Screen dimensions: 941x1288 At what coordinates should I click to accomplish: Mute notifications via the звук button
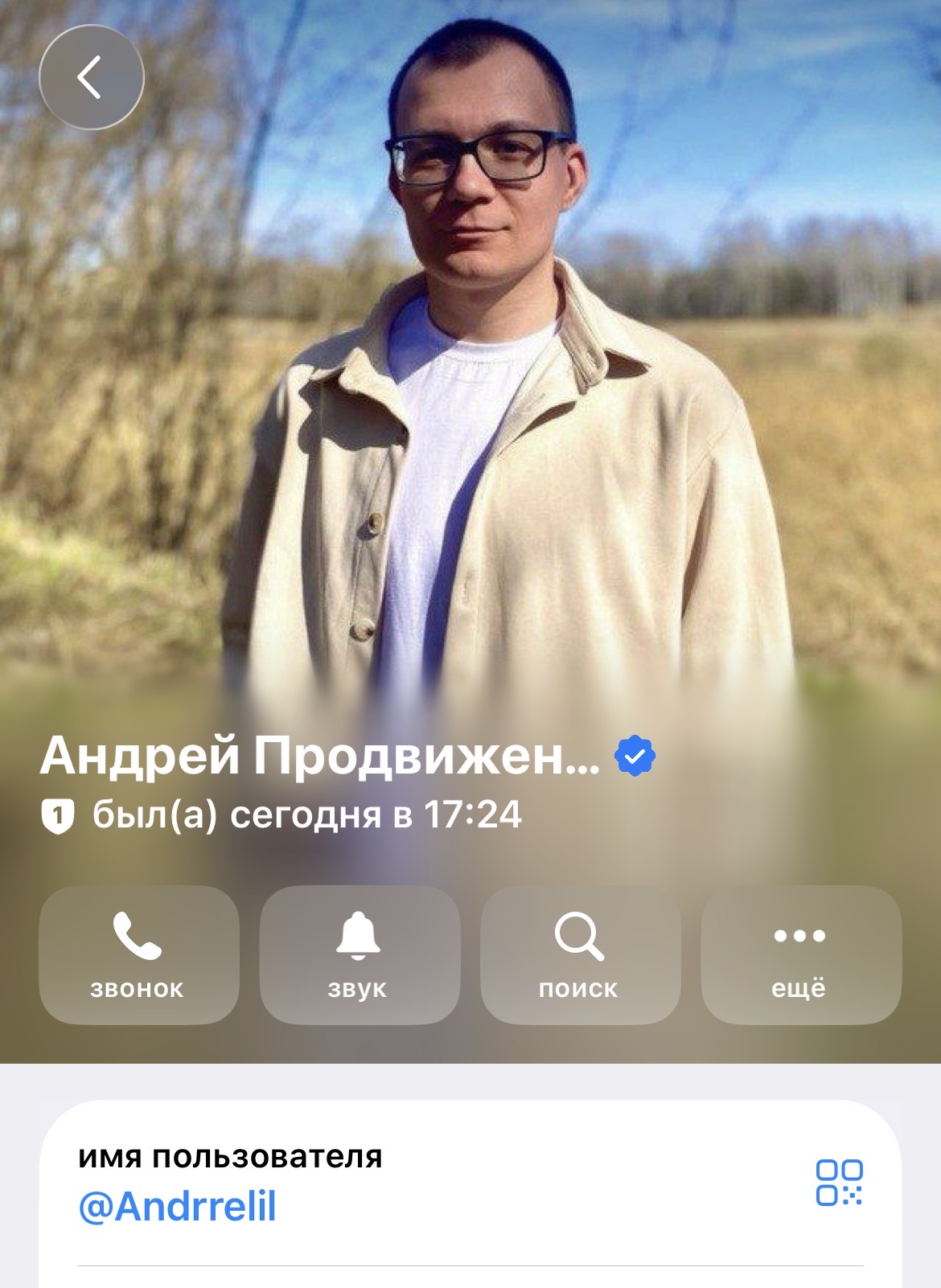[x=359, y=954]
